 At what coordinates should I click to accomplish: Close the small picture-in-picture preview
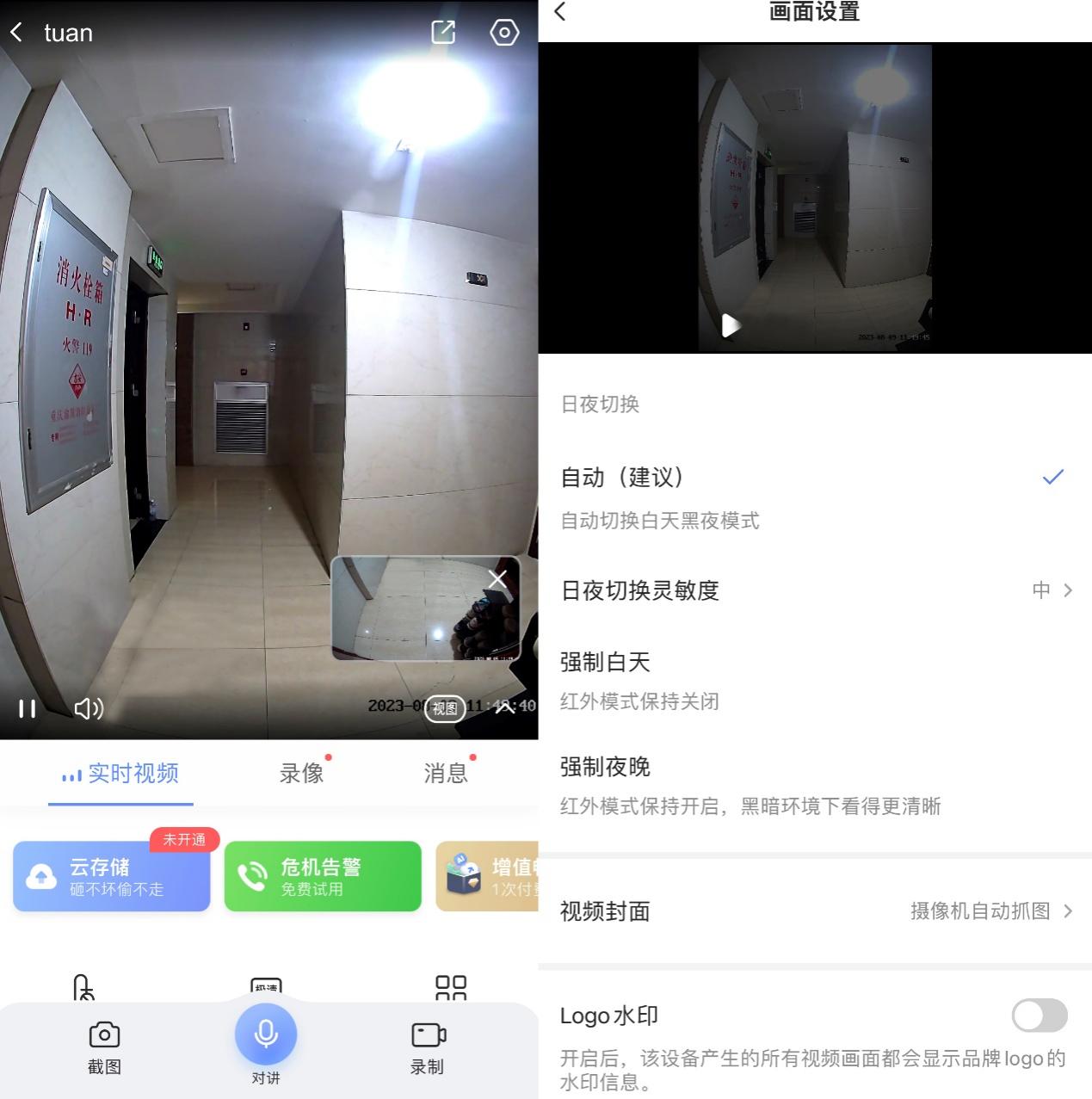[x=497, y=579]
